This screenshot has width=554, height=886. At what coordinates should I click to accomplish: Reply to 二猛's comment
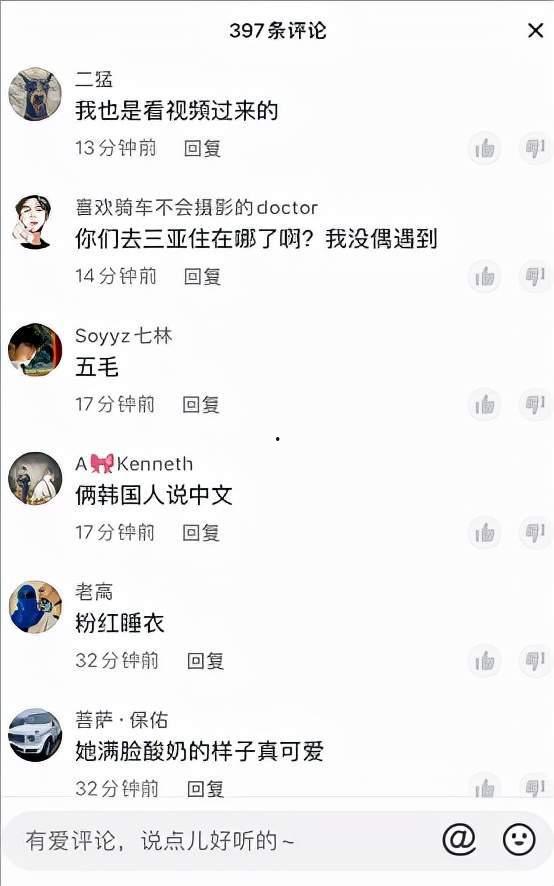(202, 149)
